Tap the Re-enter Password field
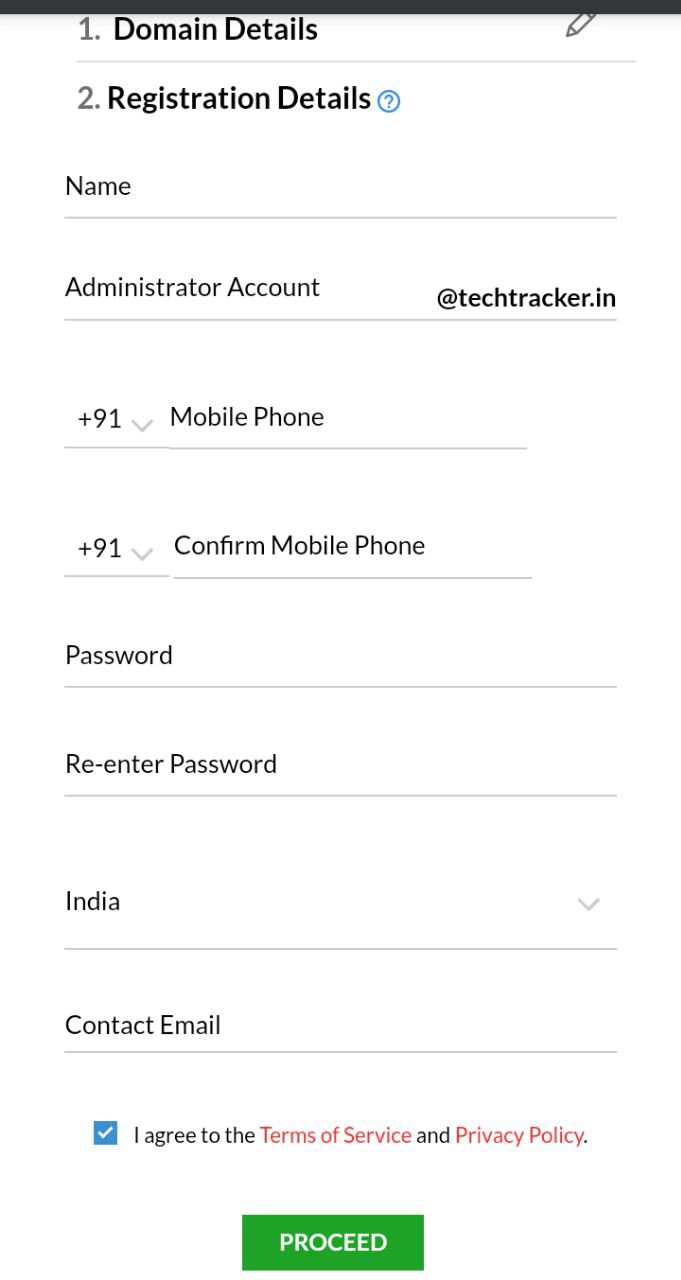The image size is (681, 1280). pos(340,765)
